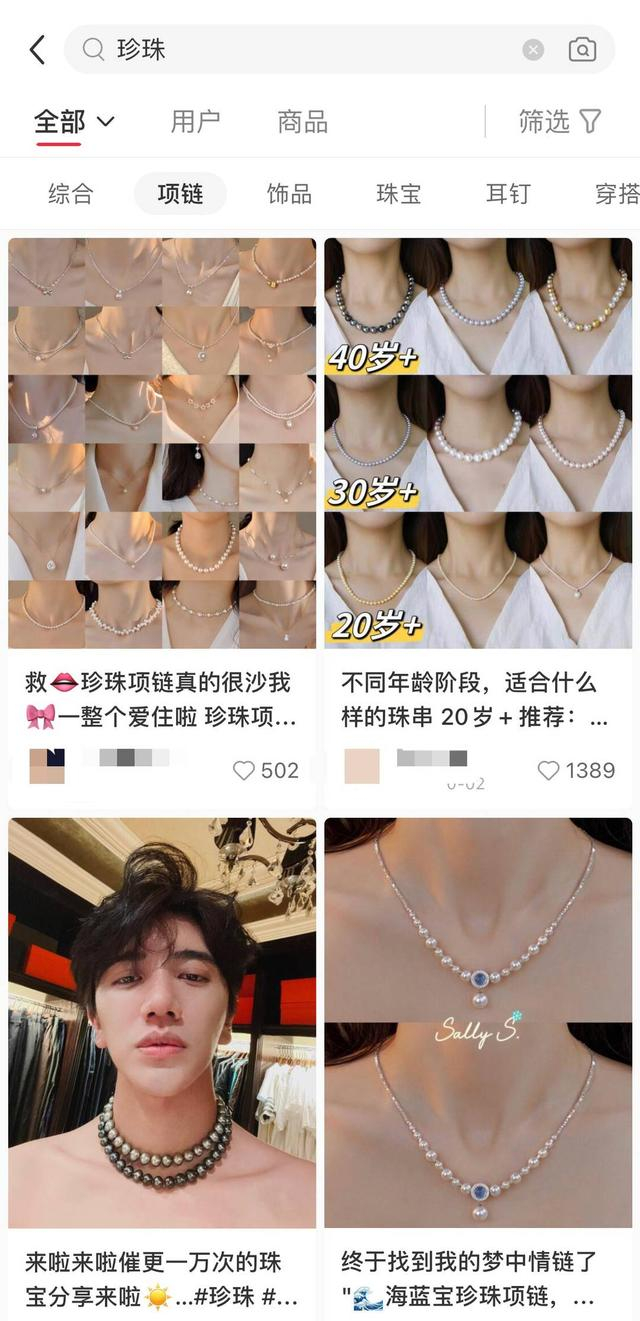Image resolution: width=640 pixels, height=1321 pixels.
Task: Switch to the 商品 tab
Action: pos(303,122)
